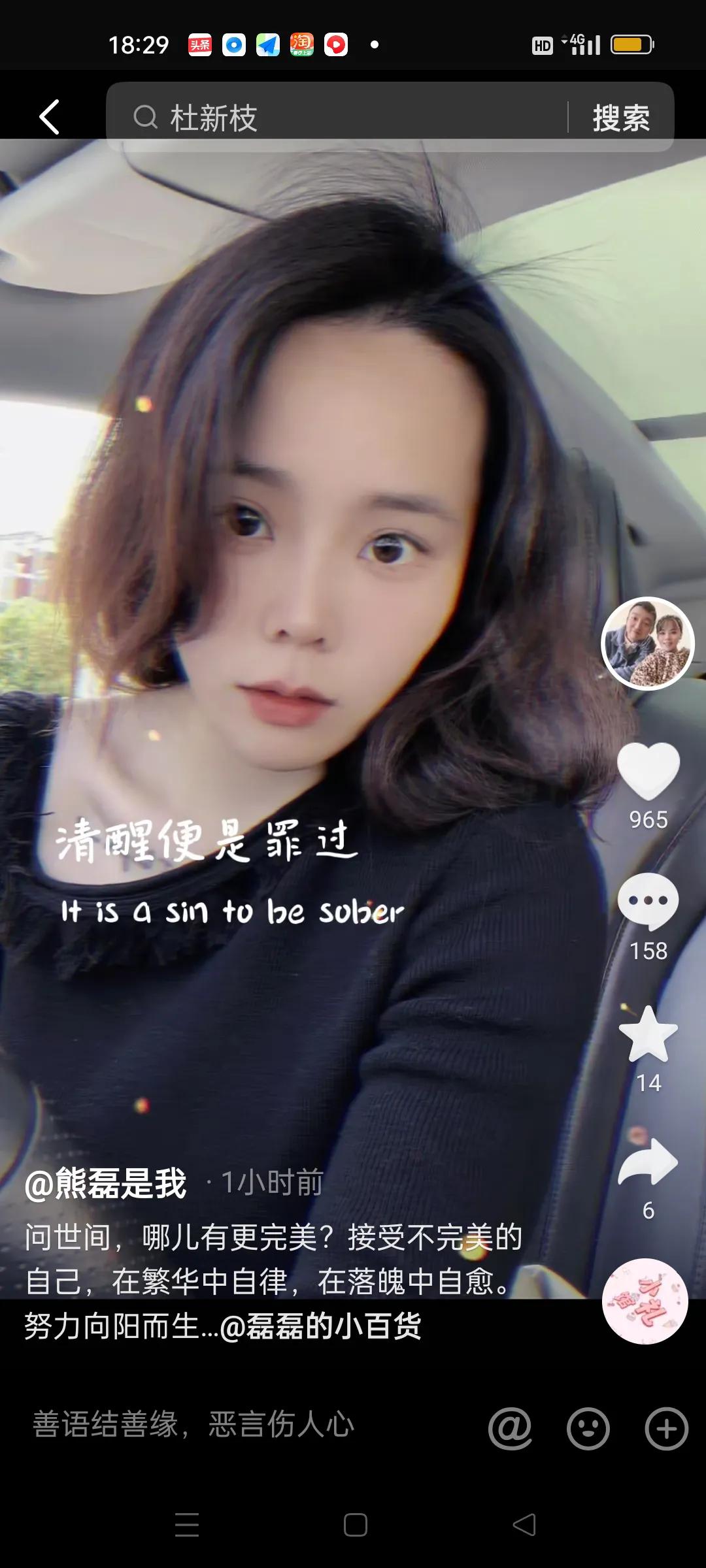Tap the 搜索 search button
Viewport: 706px width, 1568px height.
pos(620,118)
